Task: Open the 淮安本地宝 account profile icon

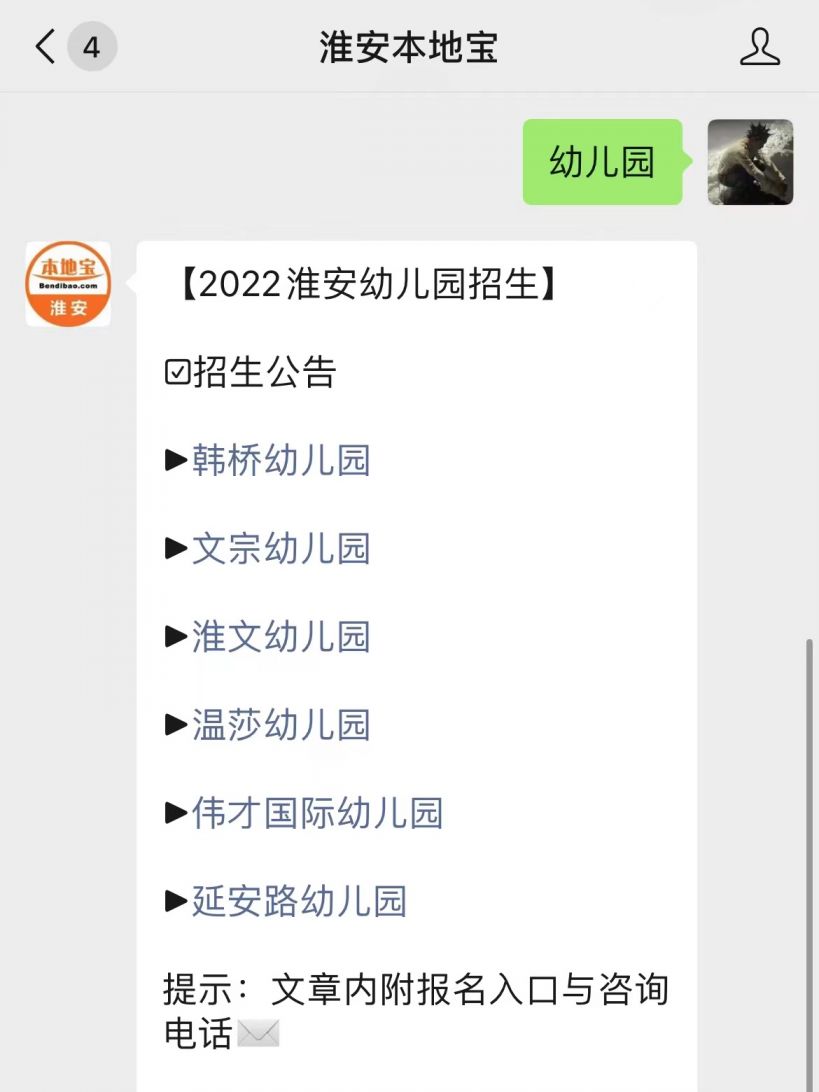Action: click(x=760, y=47)
